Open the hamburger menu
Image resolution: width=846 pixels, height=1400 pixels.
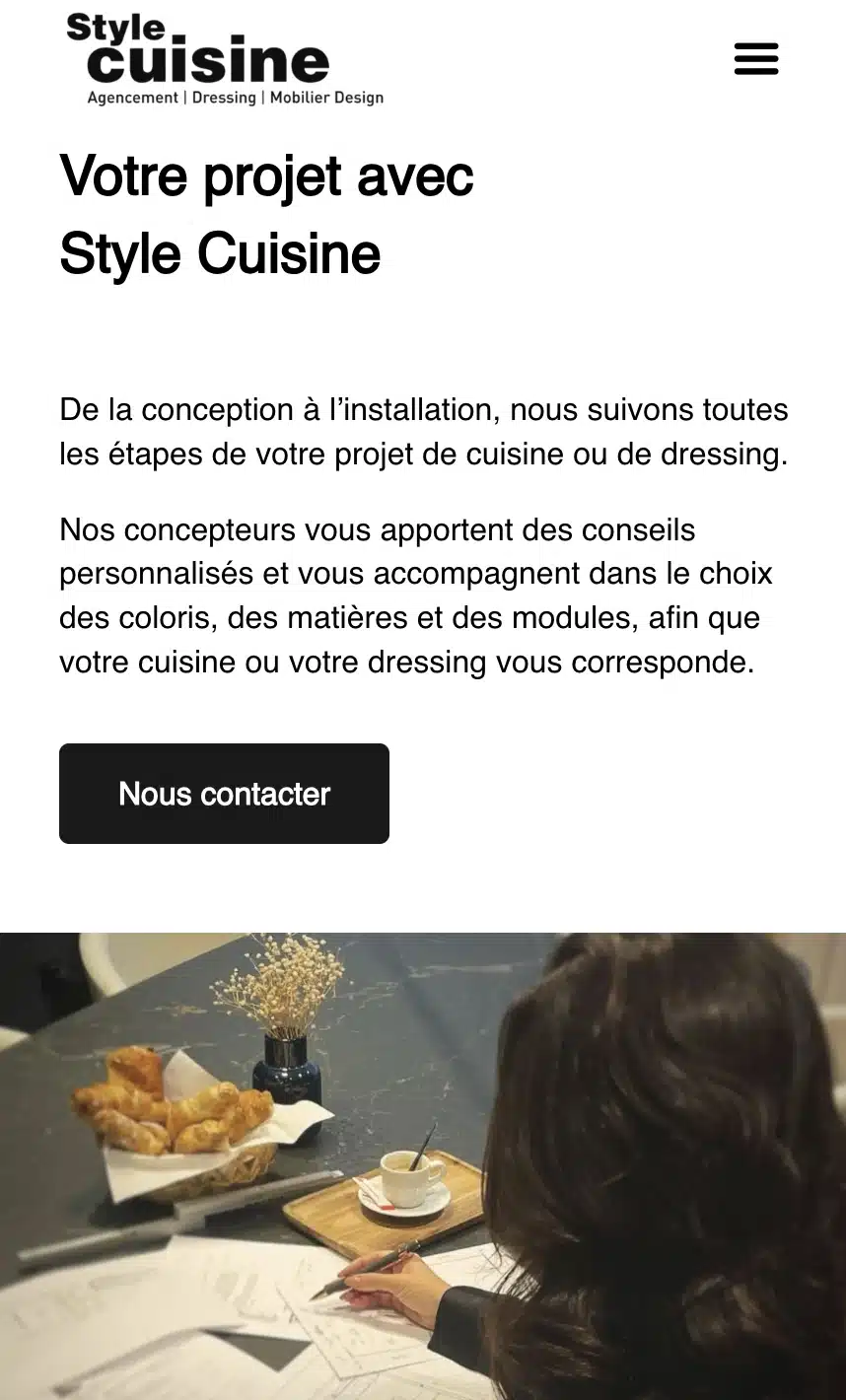(756, 59)
